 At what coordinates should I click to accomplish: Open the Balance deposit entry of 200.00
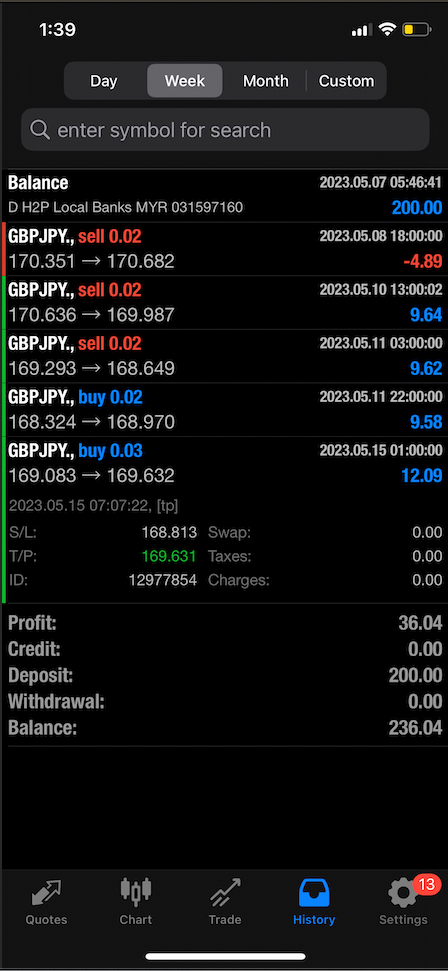pos(225,195)
